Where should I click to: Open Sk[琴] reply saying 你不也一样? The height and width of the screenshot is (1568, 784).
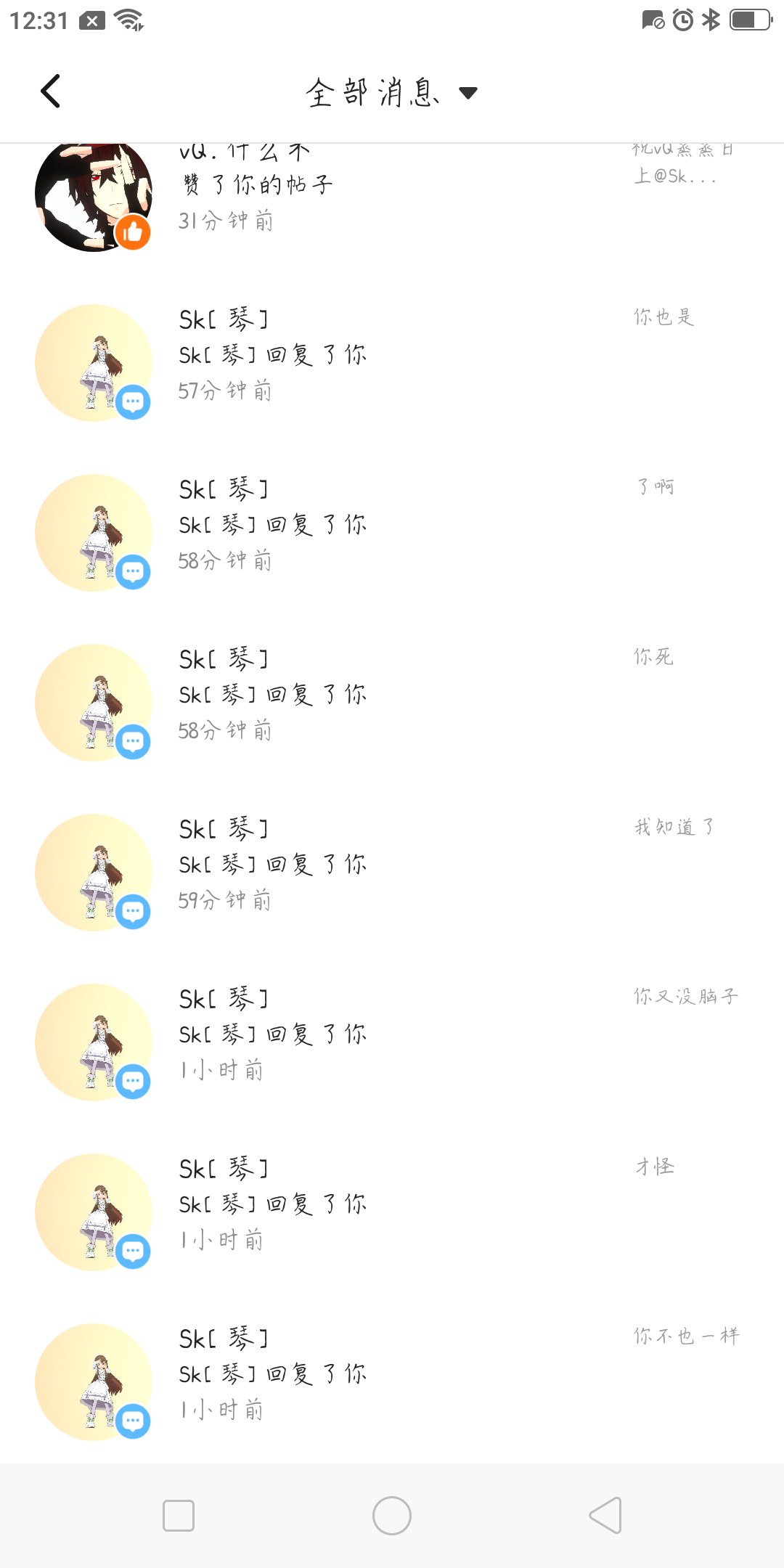[x=392, y=1375]
